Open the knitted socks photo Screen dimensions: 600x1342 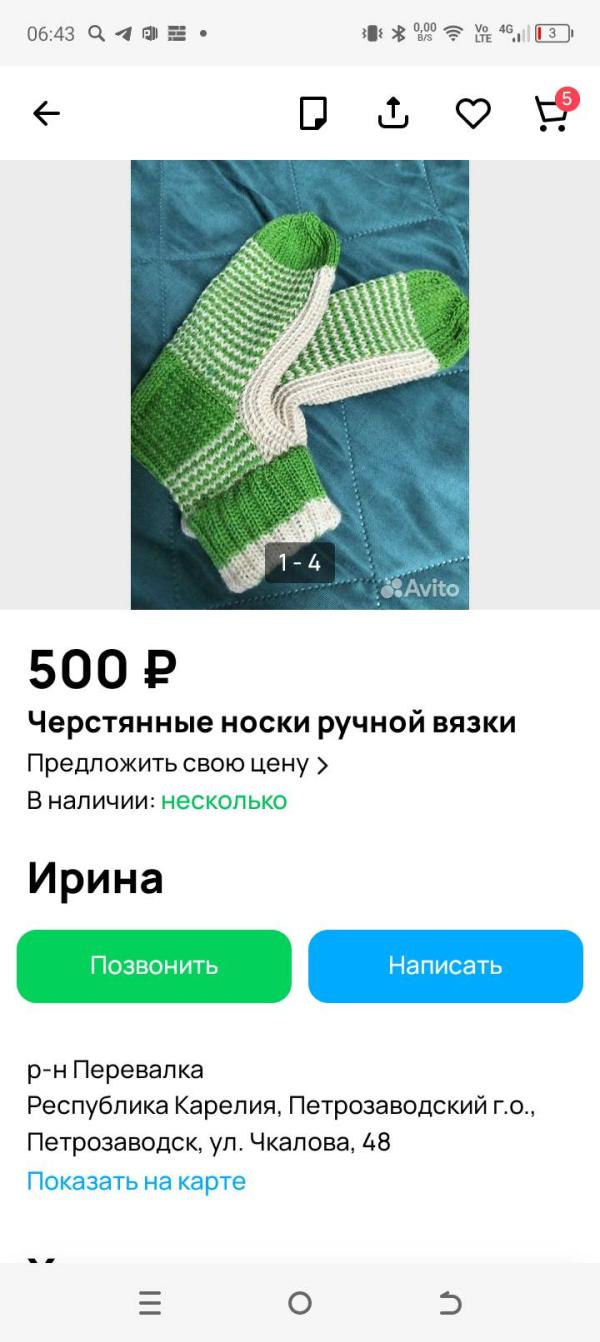click(300, 384)
